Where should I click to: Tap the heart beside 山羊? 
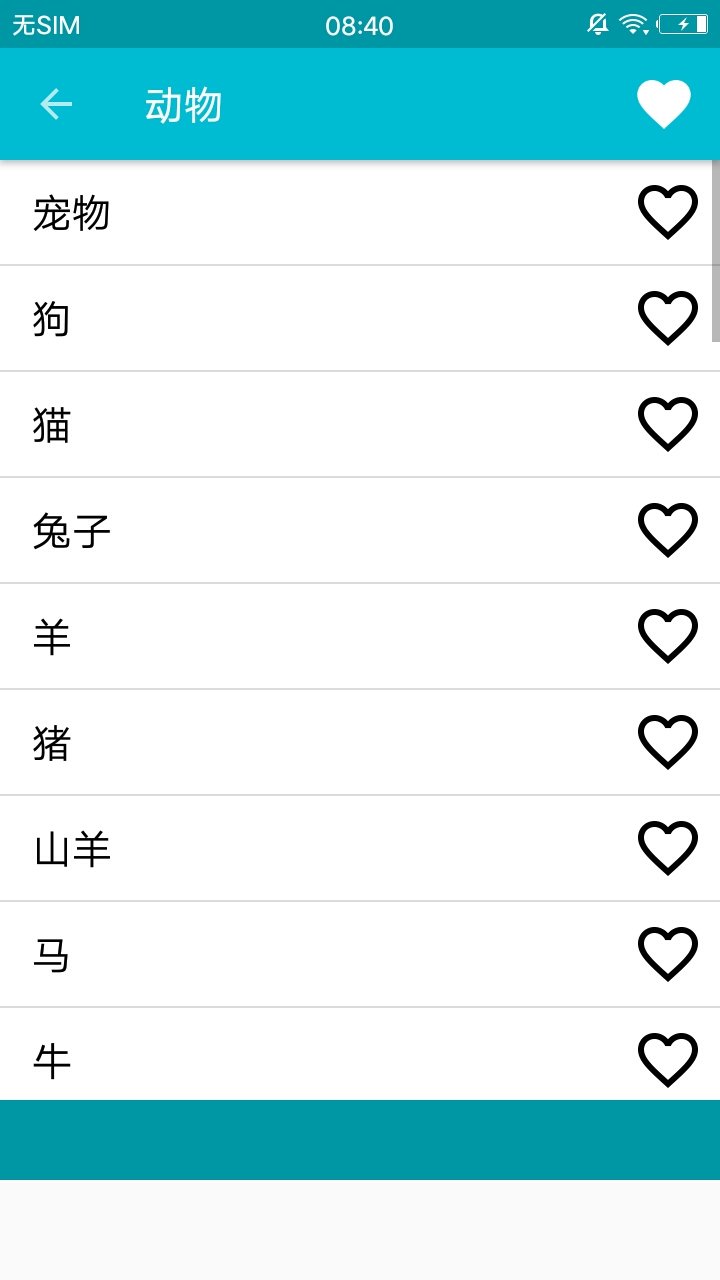point(668,849)
